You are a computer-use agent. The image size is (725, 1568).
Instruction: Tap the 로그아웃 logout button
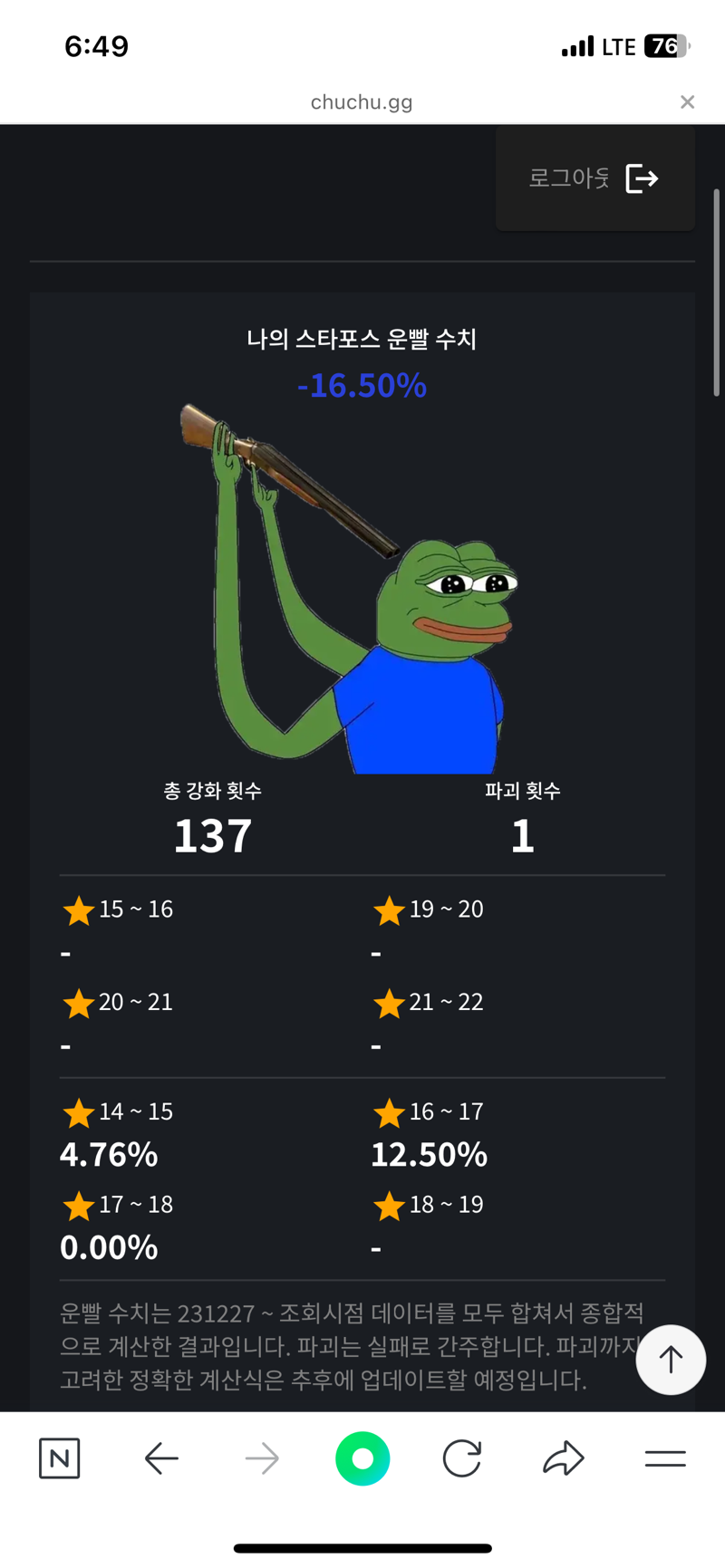(594, 178)
